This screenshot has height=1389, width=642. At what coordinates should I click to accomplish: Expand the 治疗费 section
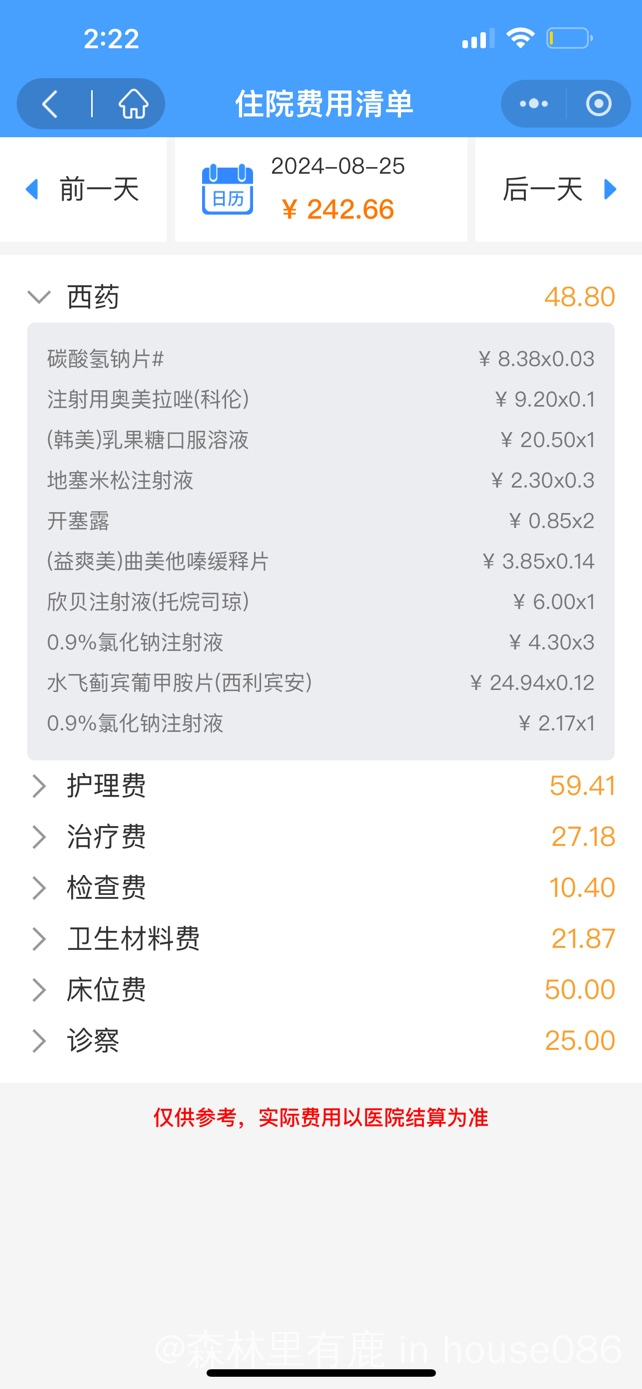pyautogui.click(x=321, y=837)
